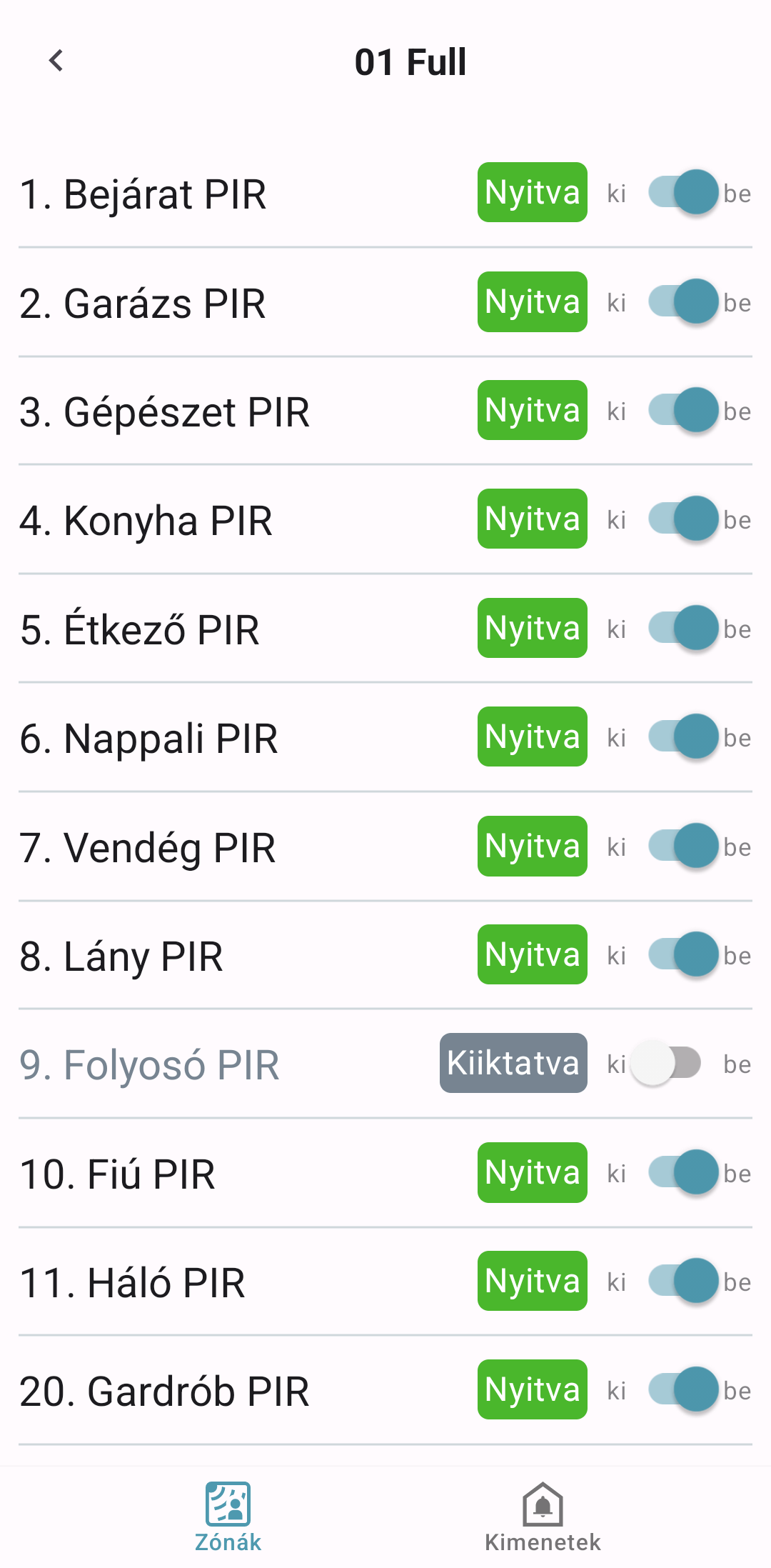The width and height of the screenshot is (771, 1568).
Task: Go back from the 01 Full screen
Action: (56, 61)
